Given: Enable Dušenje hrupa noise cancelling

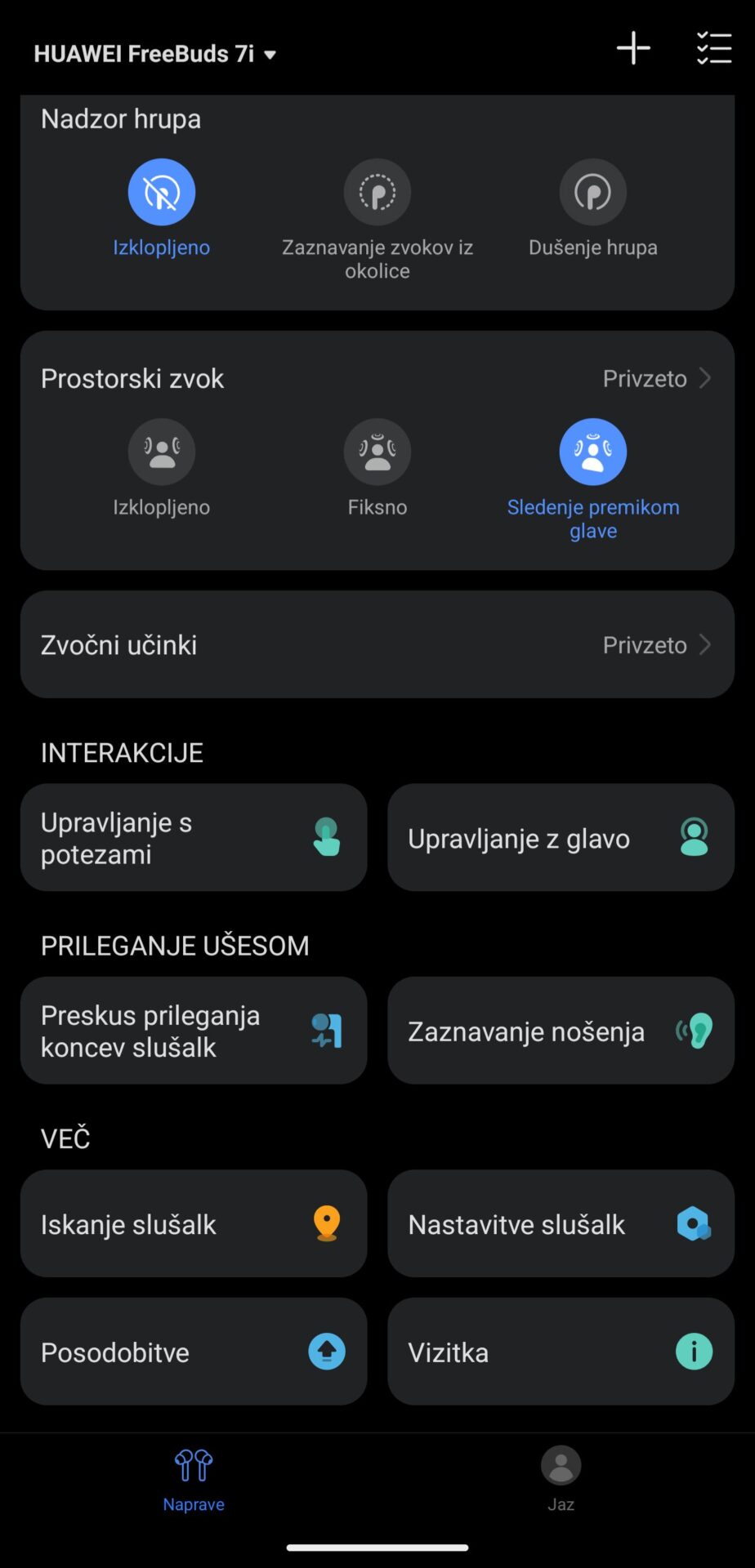Looking at the screenshot, I should 593,191.
